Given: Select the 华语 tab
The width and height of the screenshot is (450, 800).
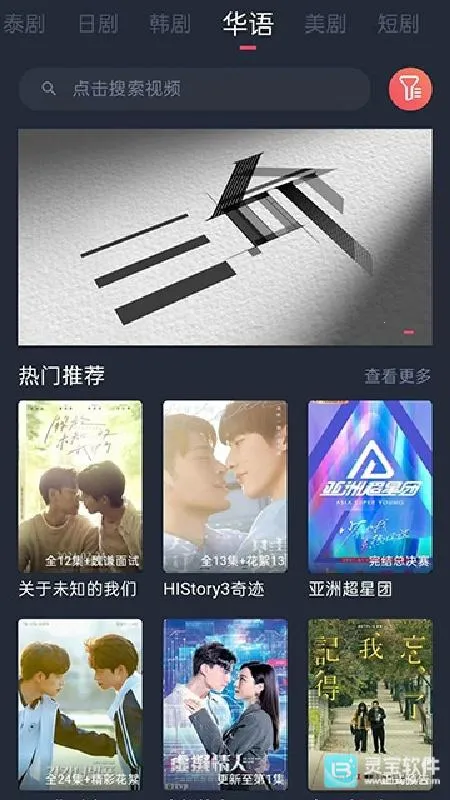Looking at the screenshot, I should point(248,23).
